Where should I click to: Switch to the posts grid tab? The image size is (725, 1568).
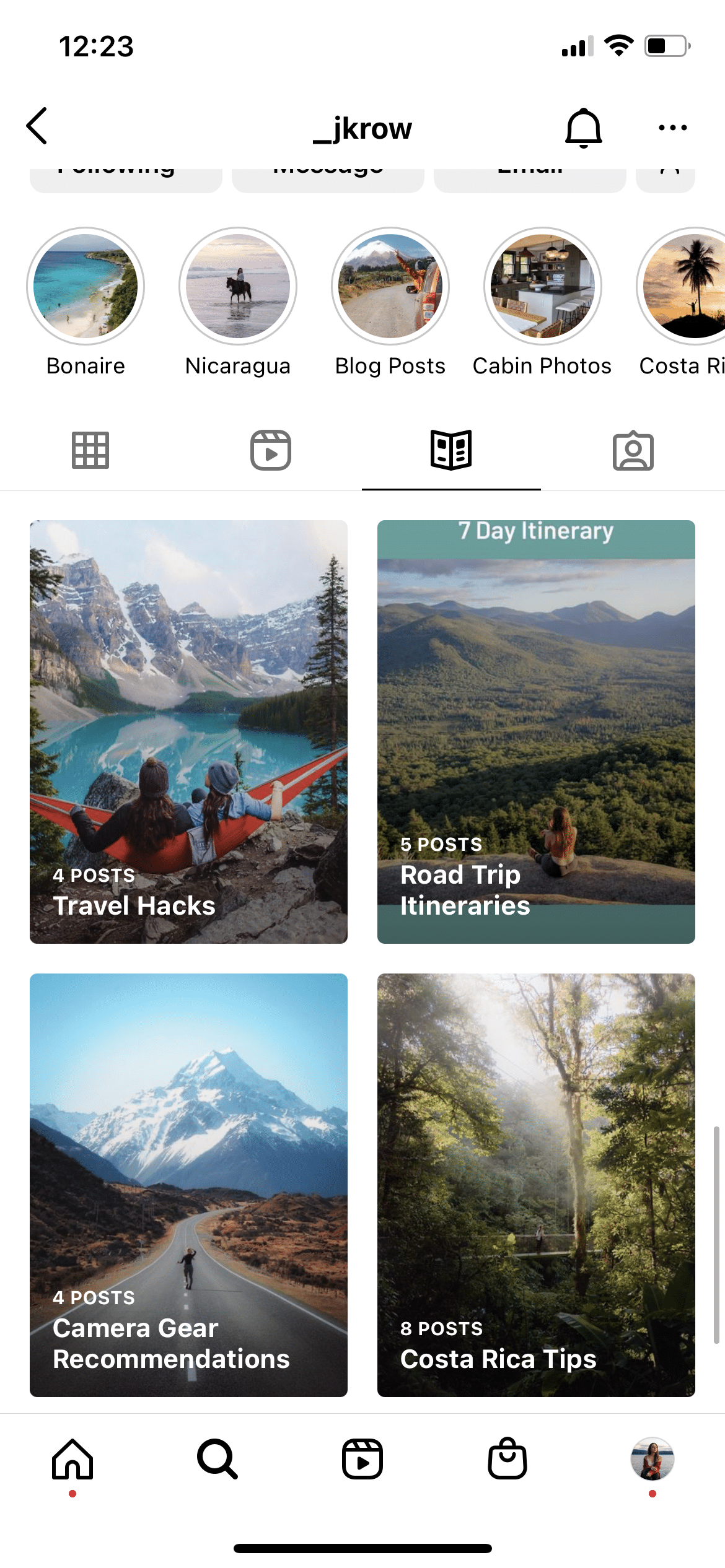tap(90, 450)
